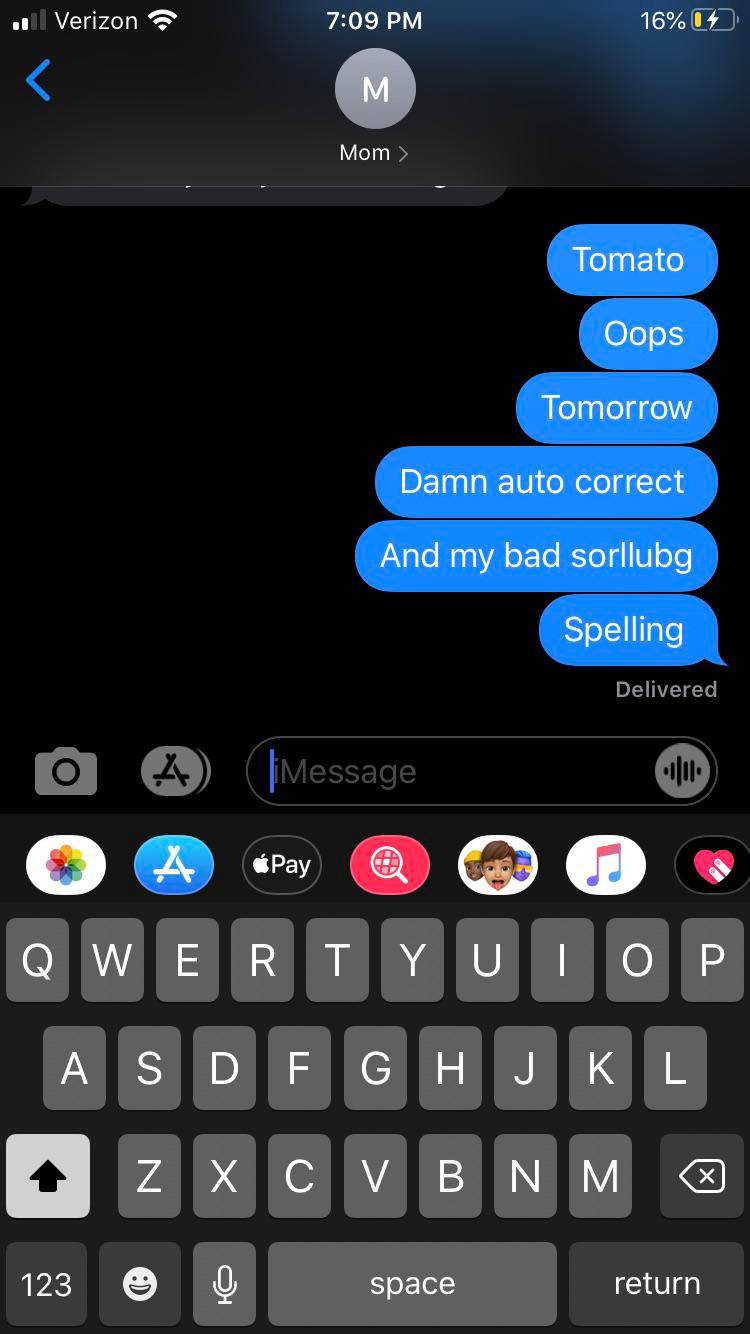Switch keyboard to numbers with 123
The width and height of the screenshot is (750, 1334).
[46, 1283]
